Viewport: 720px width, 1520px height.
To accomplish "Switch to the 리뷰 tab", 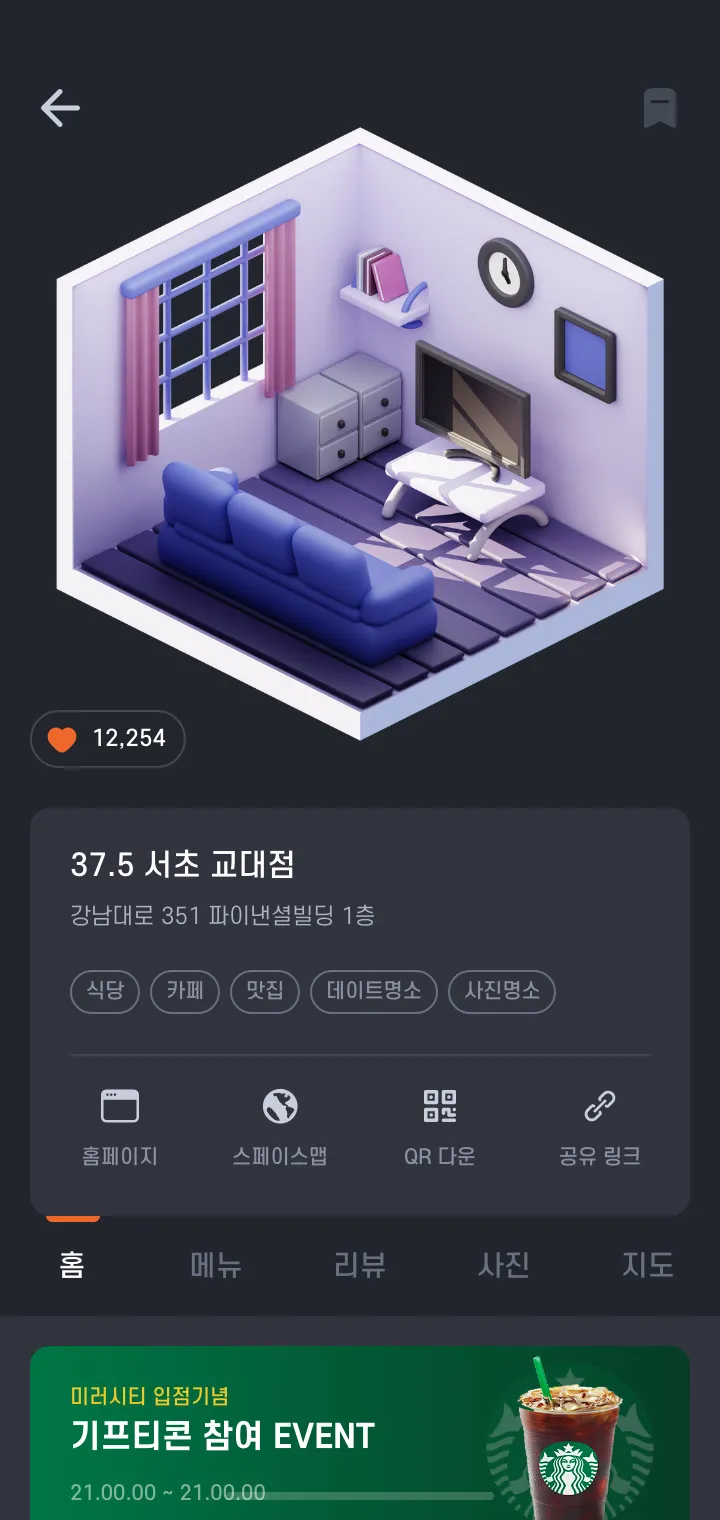I will [x=360, y=1265].
